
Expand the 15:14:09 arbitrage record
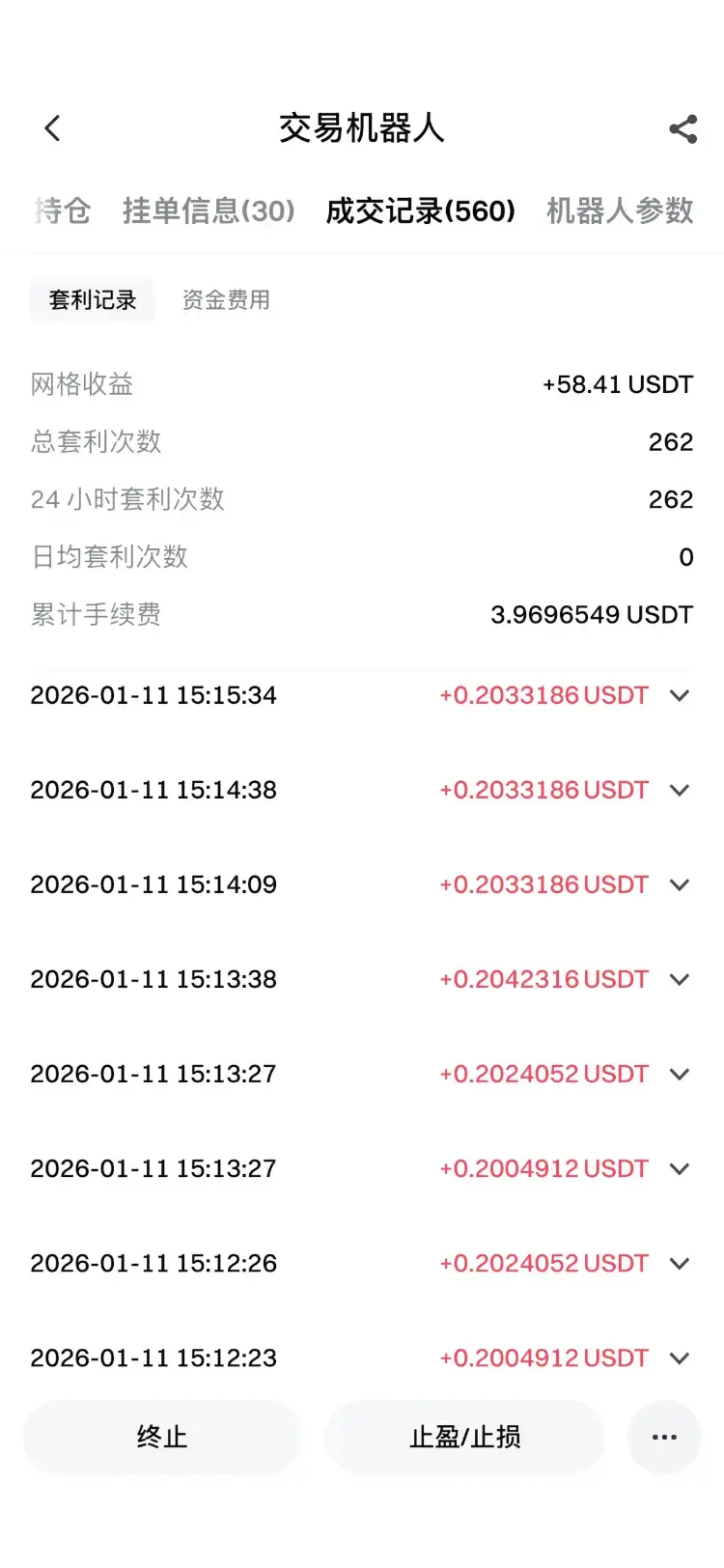680,884
